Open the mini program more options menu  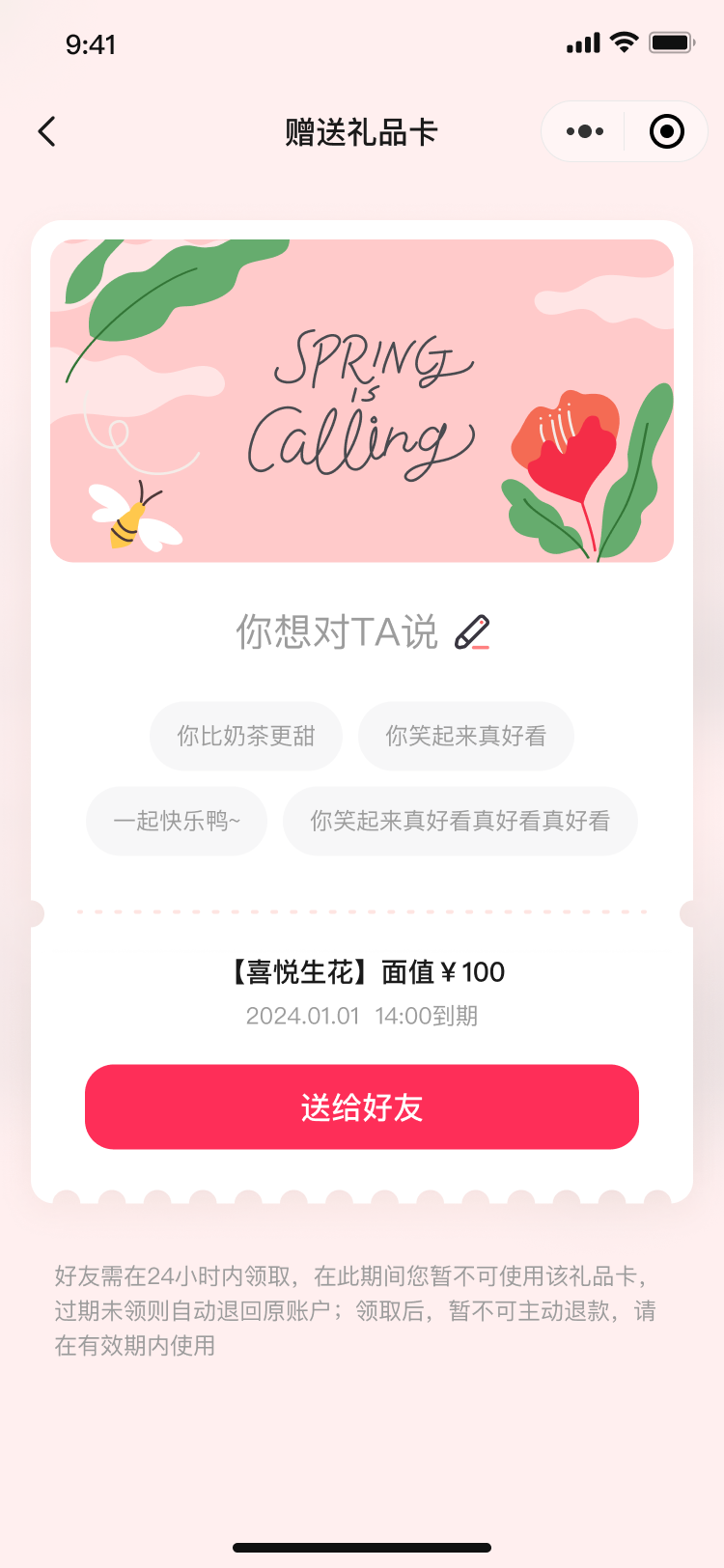585,131
